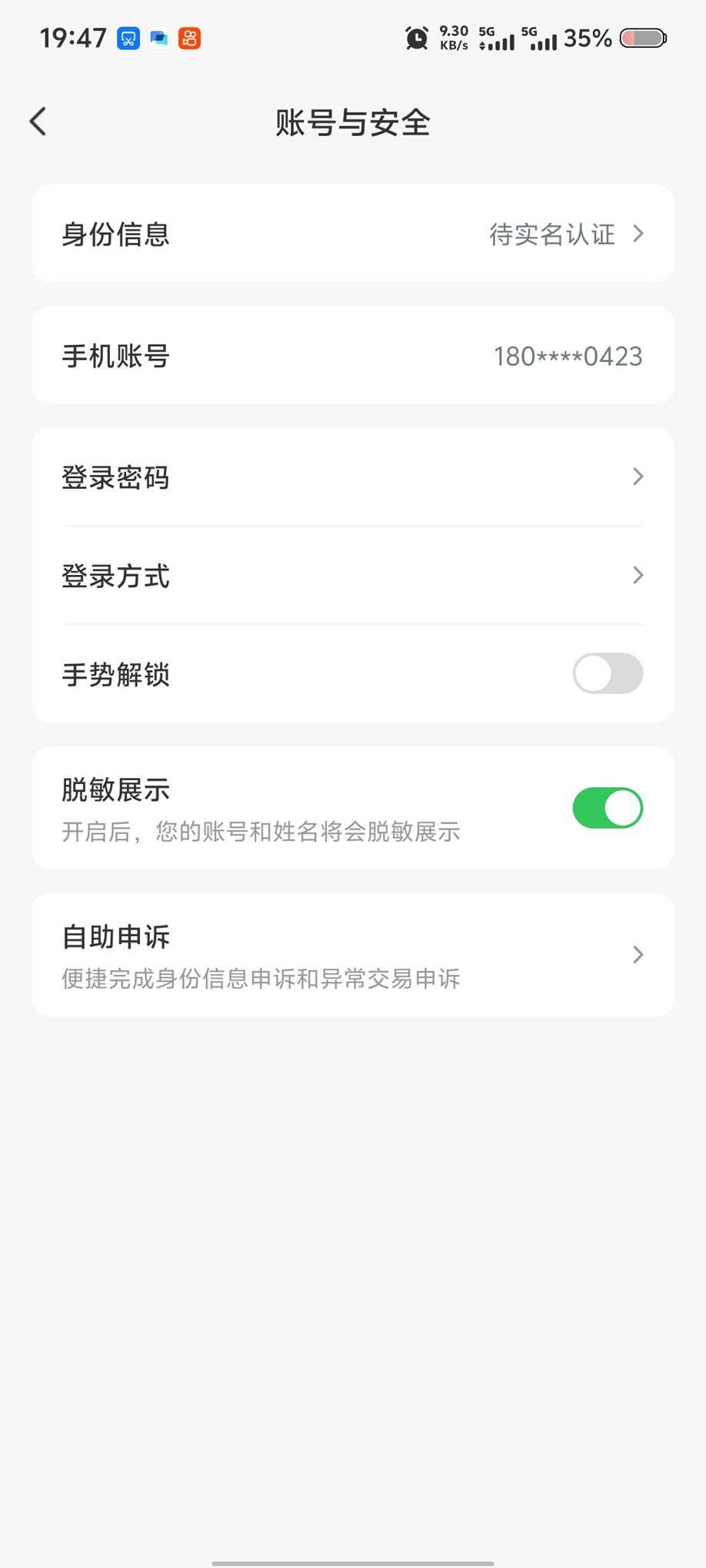Open the 登录方式 login method chevron
Screen dimensions: 706x1568
[638, 575]
